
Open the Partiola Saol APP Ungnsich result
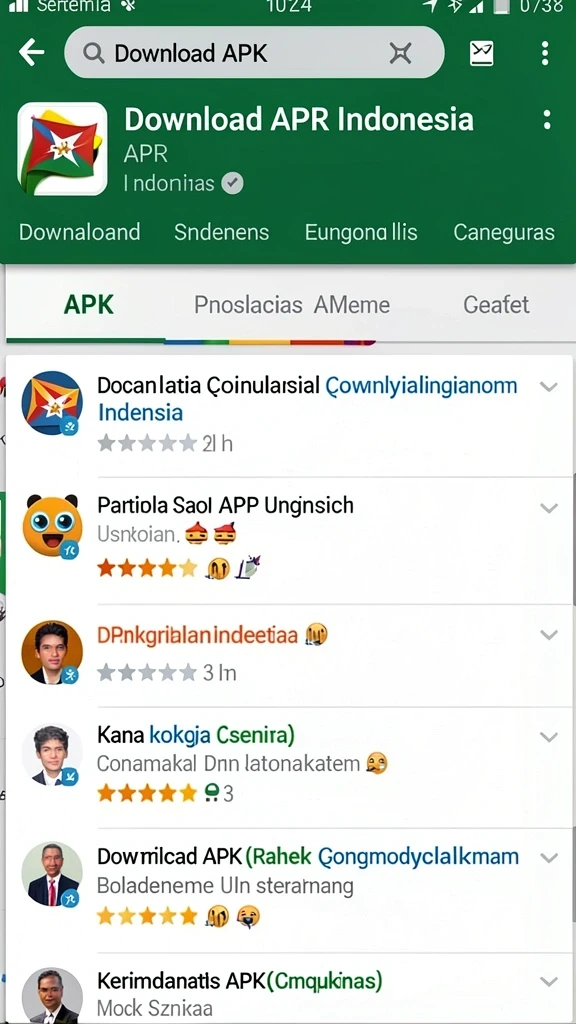coord(289,541)
